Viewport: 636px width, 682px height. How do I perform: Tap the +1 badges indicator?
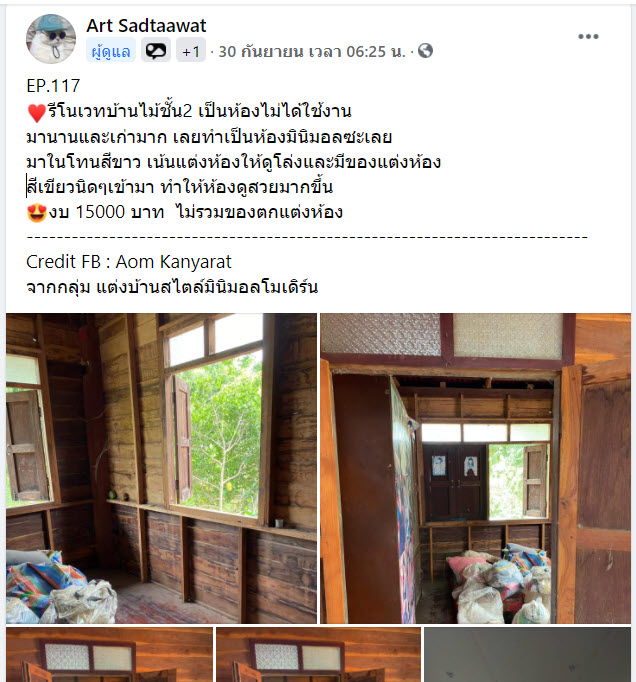coord(191,51)
